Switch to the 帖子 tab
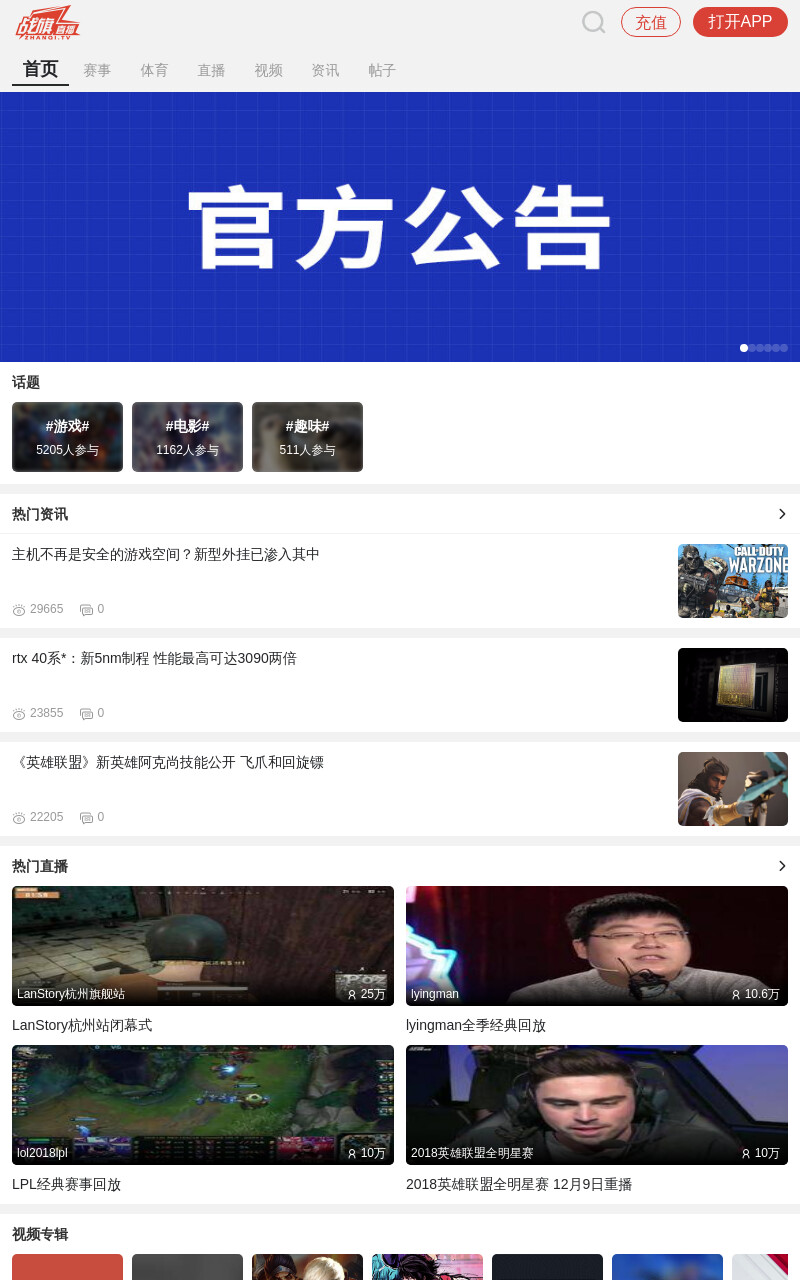800x1280 pixels. click(382, 71)
